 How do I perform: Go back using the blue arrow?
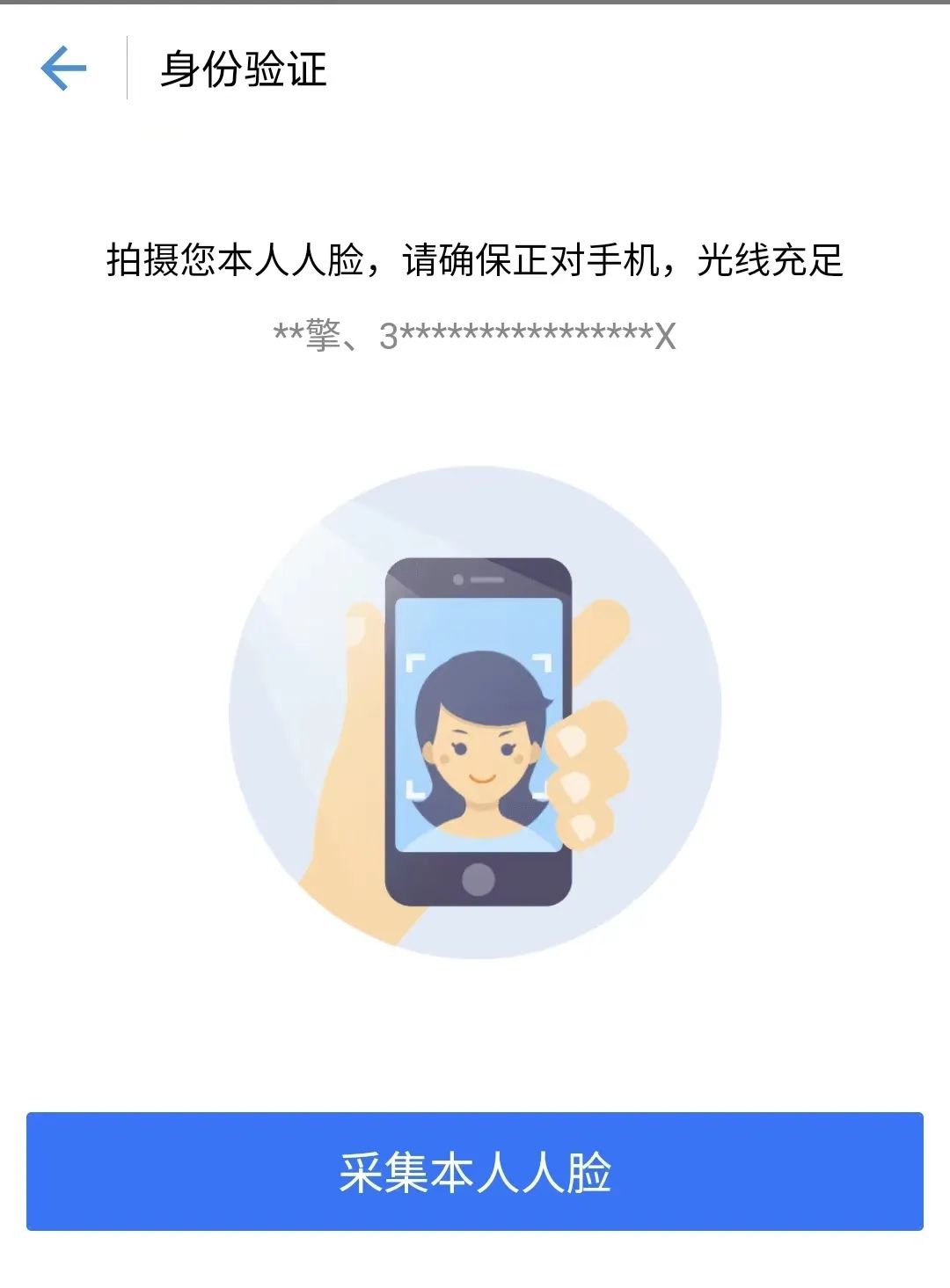pyautogui.click(x=63, y=69)
